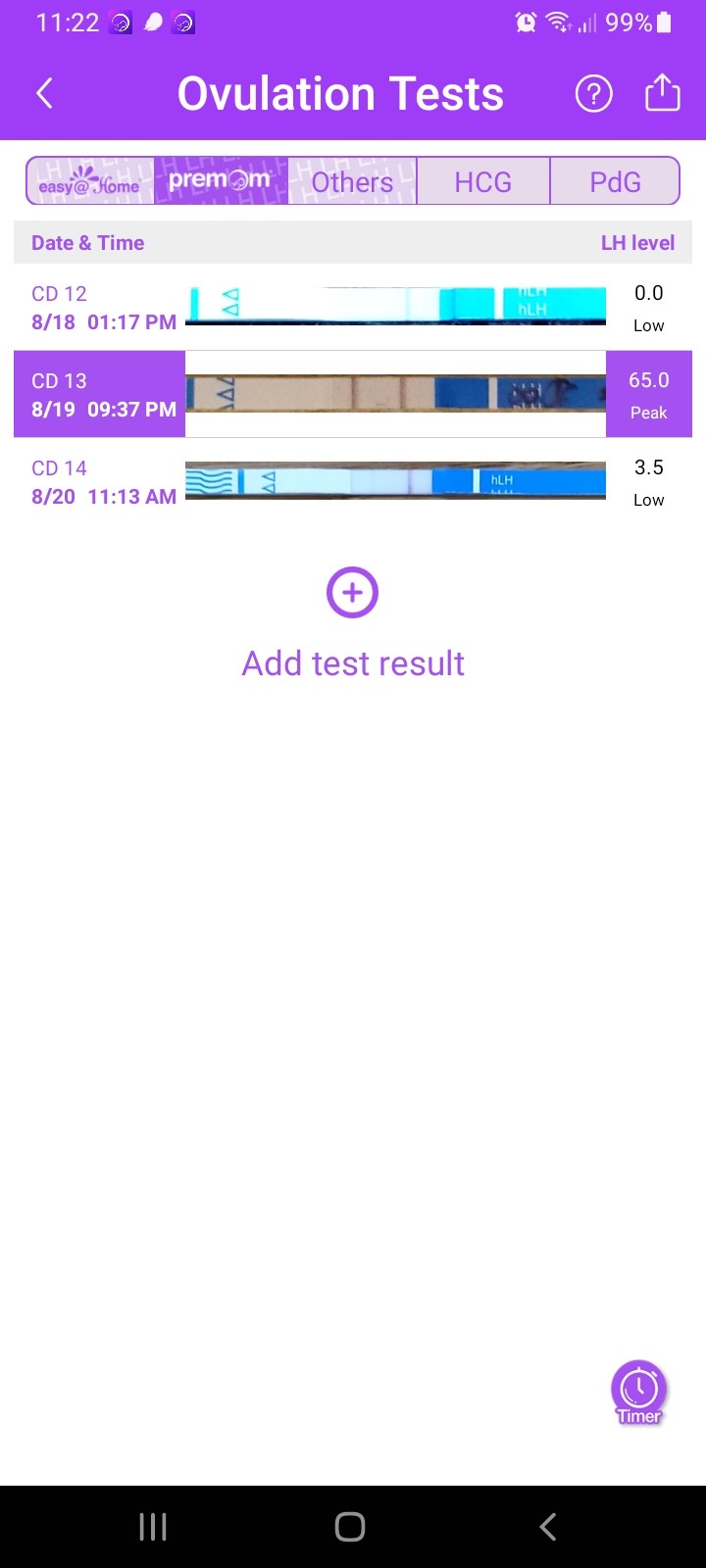Open recent apps from navigation bar
The width and height of the screenshot is (706, 1568).
(153, 1526)
